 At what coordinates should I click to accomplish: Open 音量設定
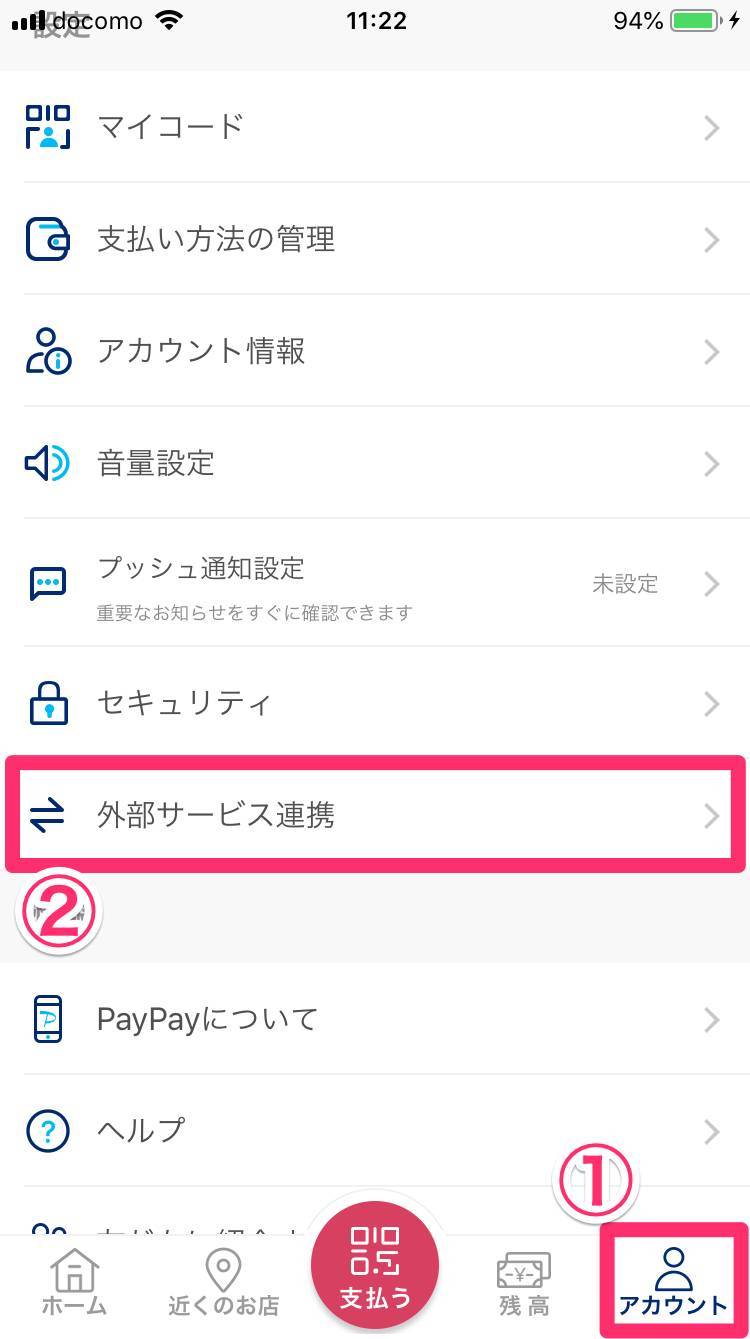(x=375, y=463)
